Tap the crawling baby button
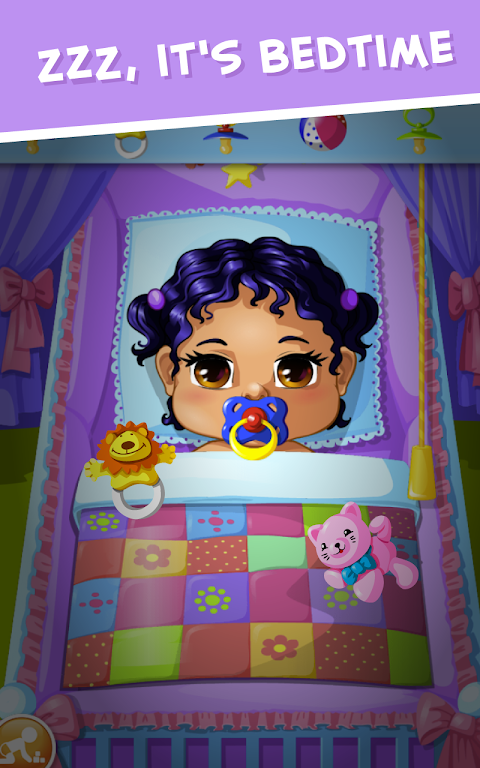The height and width of the screenshot is (768, 480). (x=22, y=744)
